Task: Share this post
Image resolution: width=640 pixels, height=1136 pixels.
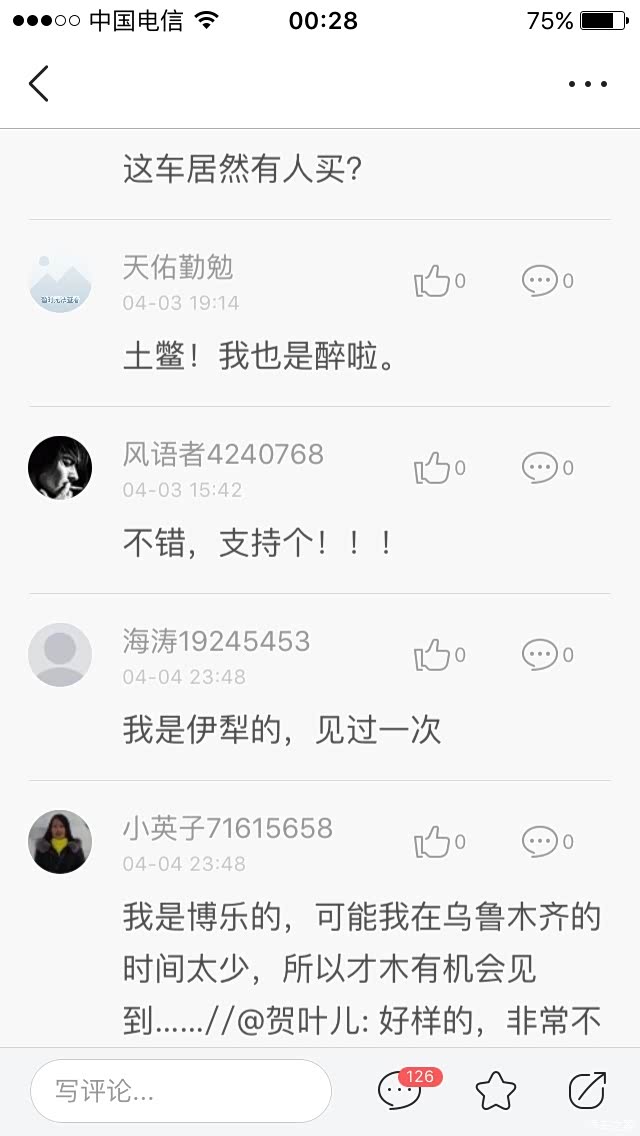Action: point(587,1091)
